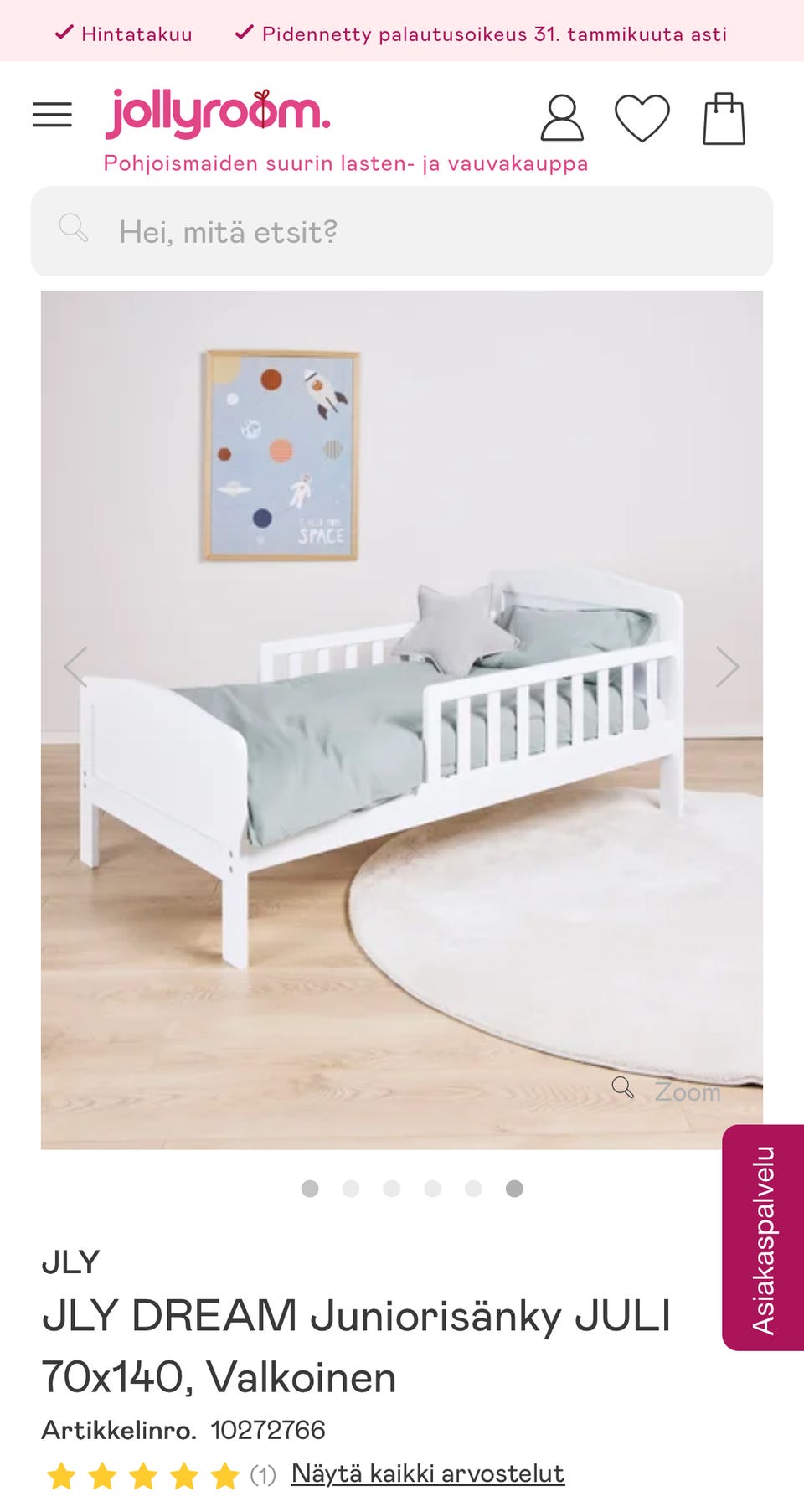Open the user account icon
Viewport: 804px width, 1512px height.
[x=561, y=118]
